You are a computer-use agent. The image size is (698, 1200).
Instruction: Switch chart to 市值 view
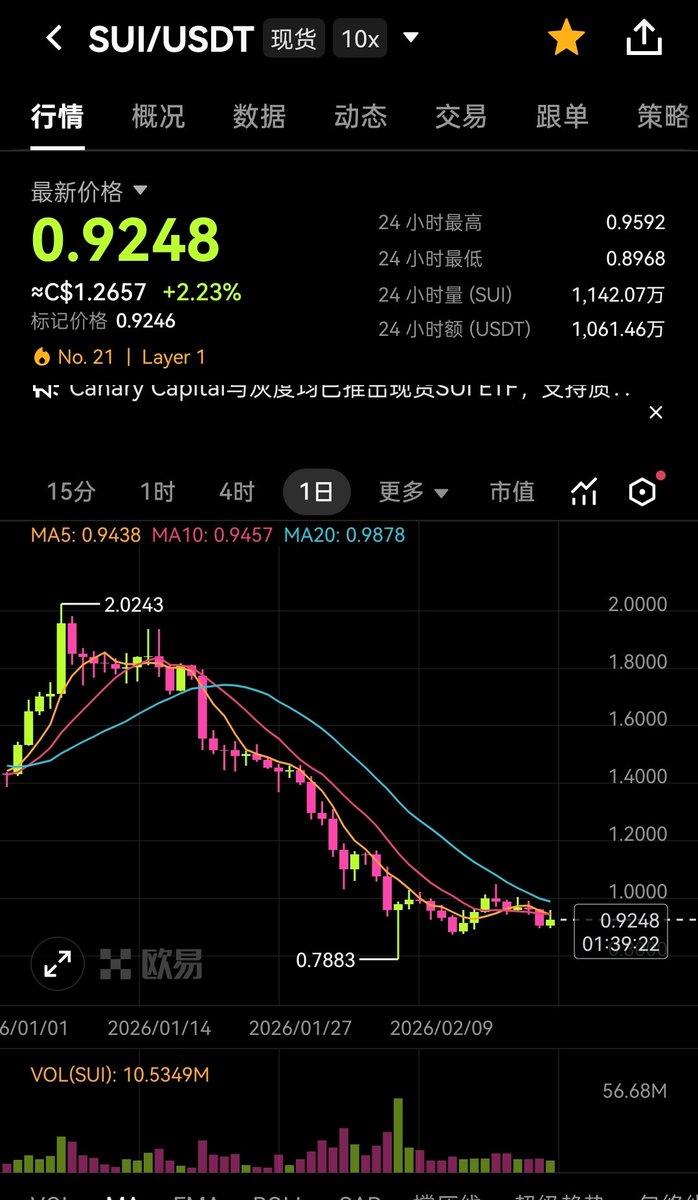pyautogui.click(x=512, y=492)
